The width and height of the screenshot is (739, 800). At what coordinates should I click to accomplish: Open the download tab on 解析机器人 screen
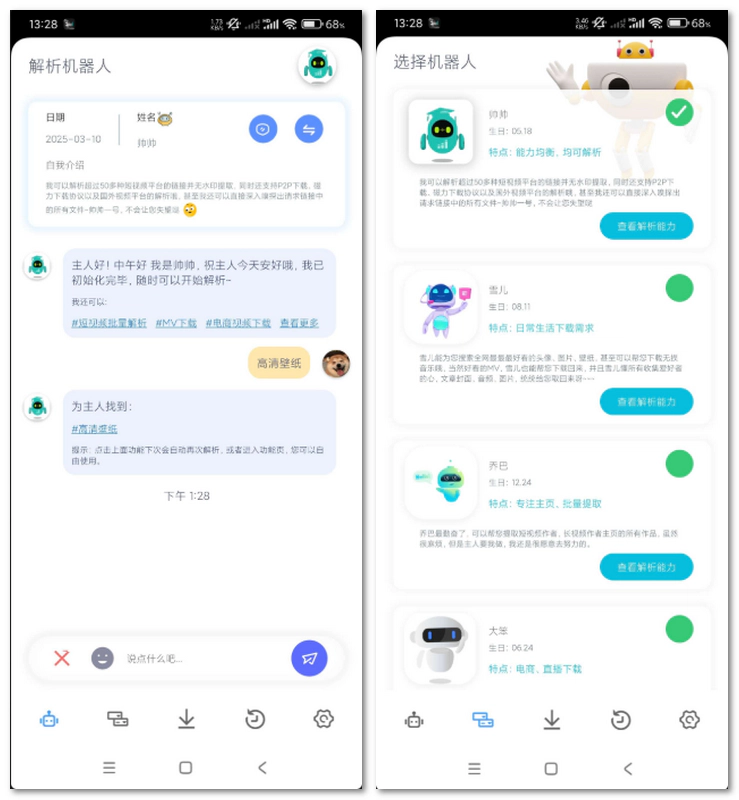186,719
